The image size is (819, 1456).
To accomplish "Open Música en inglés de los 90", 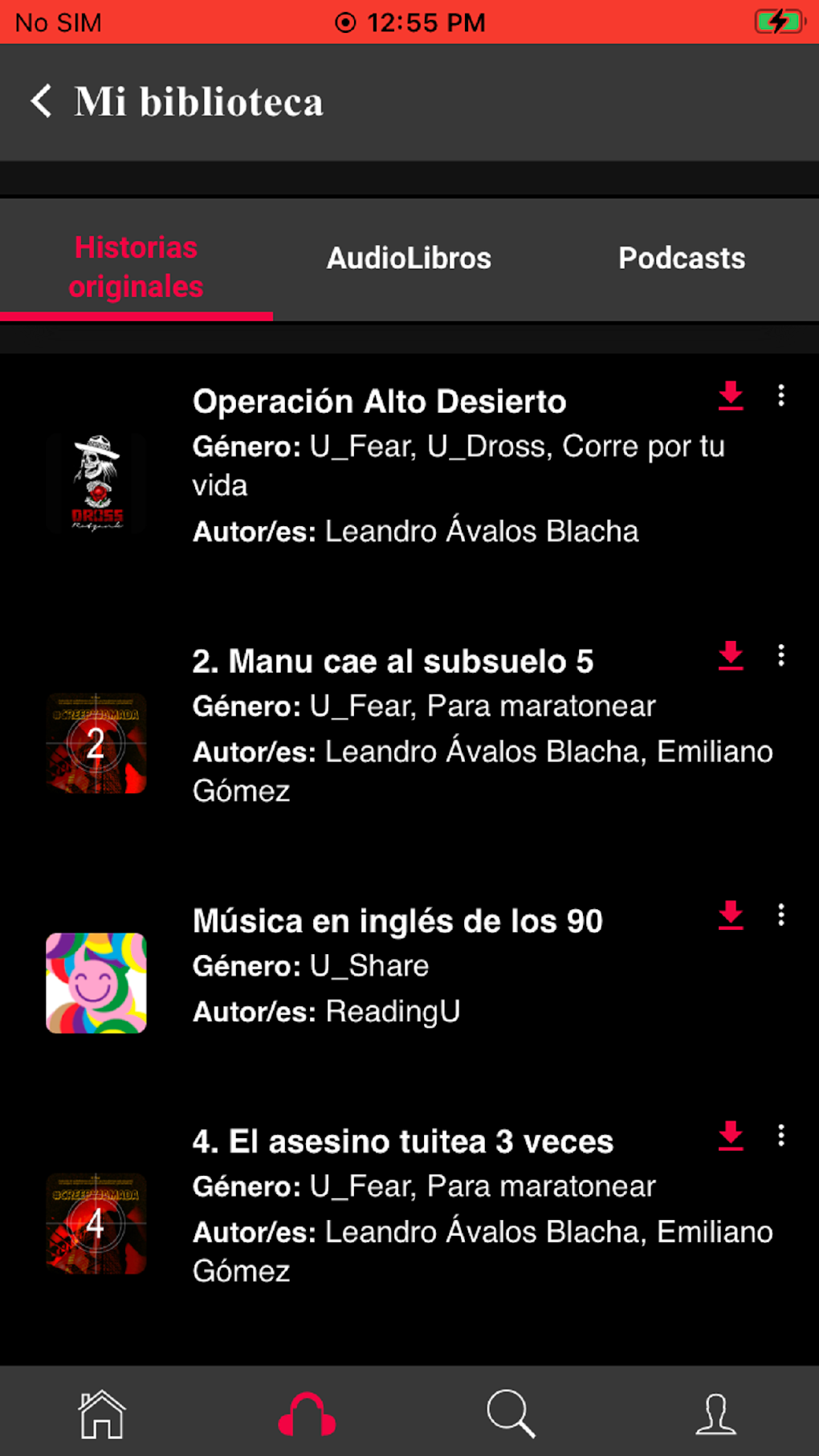I will (397, 921).
